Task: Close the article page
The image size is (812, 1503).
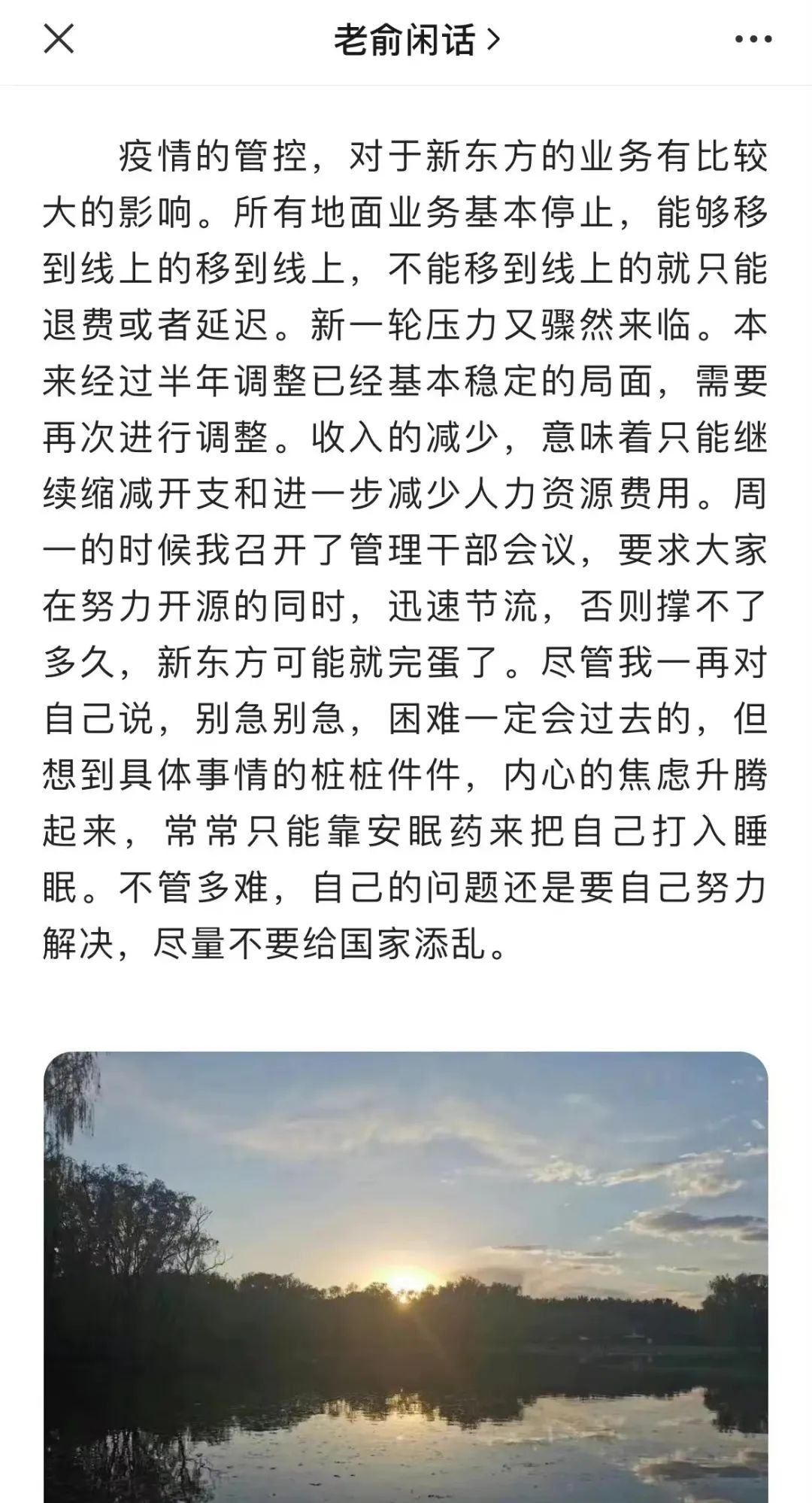Action: pyautogui.click(x=59, y=39)
